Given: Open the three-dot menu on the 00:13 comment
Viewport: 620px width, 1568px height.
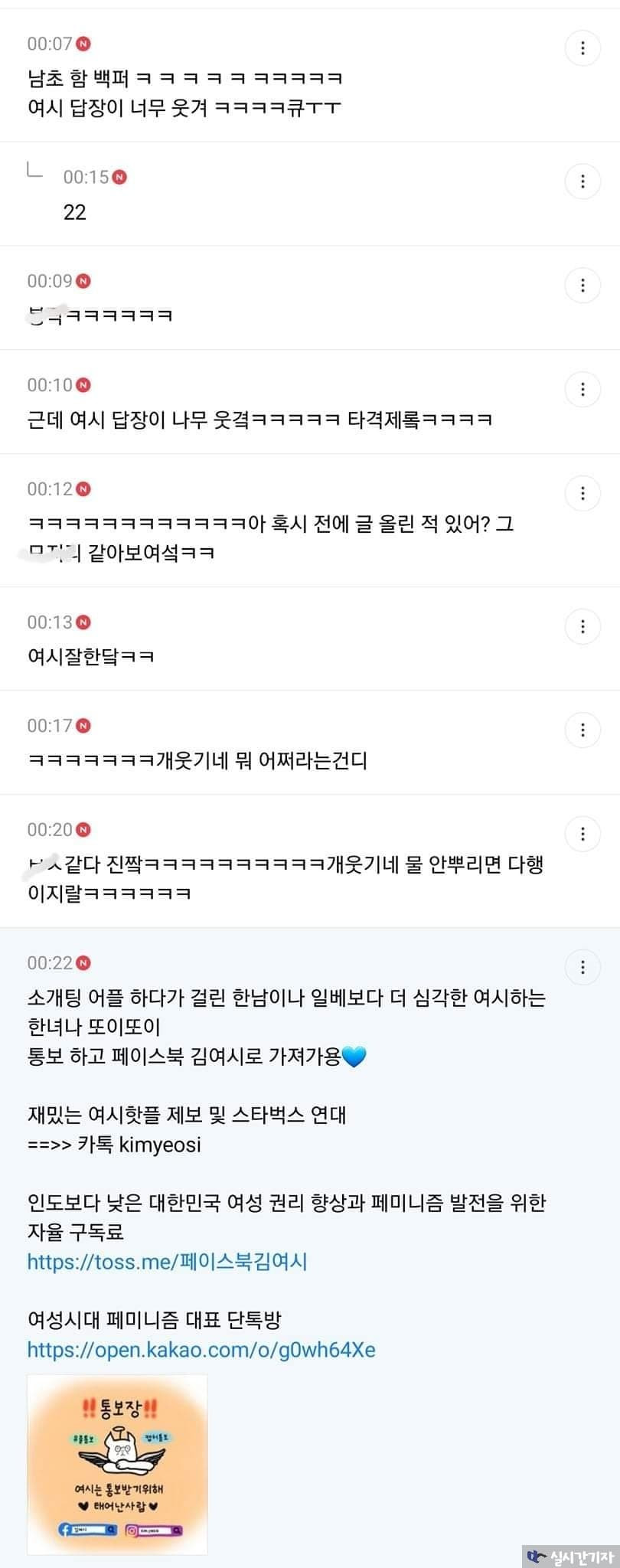Looking at the screenshot, I should click(x=582, y=627).
